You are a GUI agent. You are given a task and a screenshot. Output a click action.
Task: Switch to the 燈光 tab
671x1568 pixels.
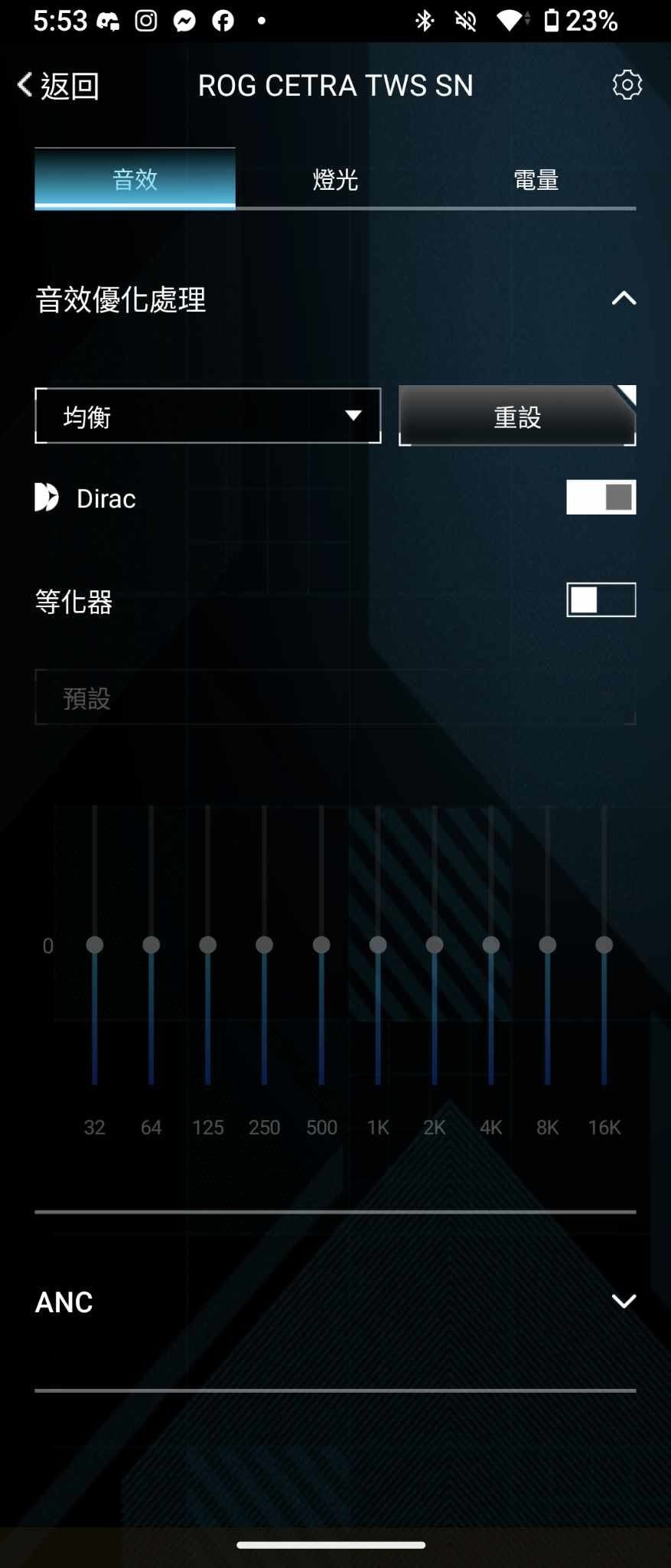tap(335, 179)
